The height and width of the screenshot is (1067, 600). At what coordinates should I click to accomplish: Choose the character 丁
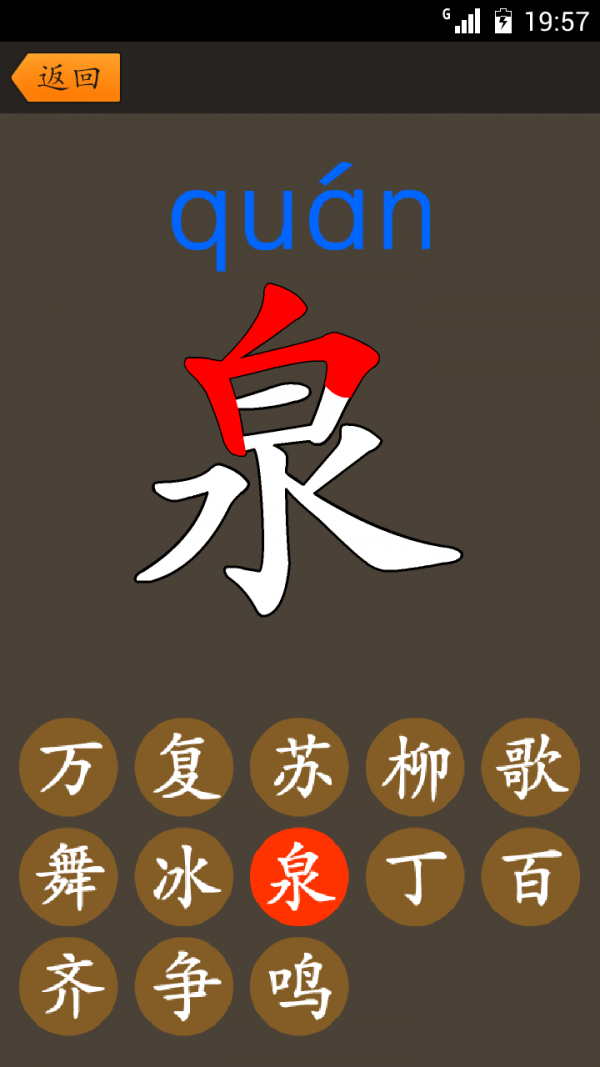[415, 877]
